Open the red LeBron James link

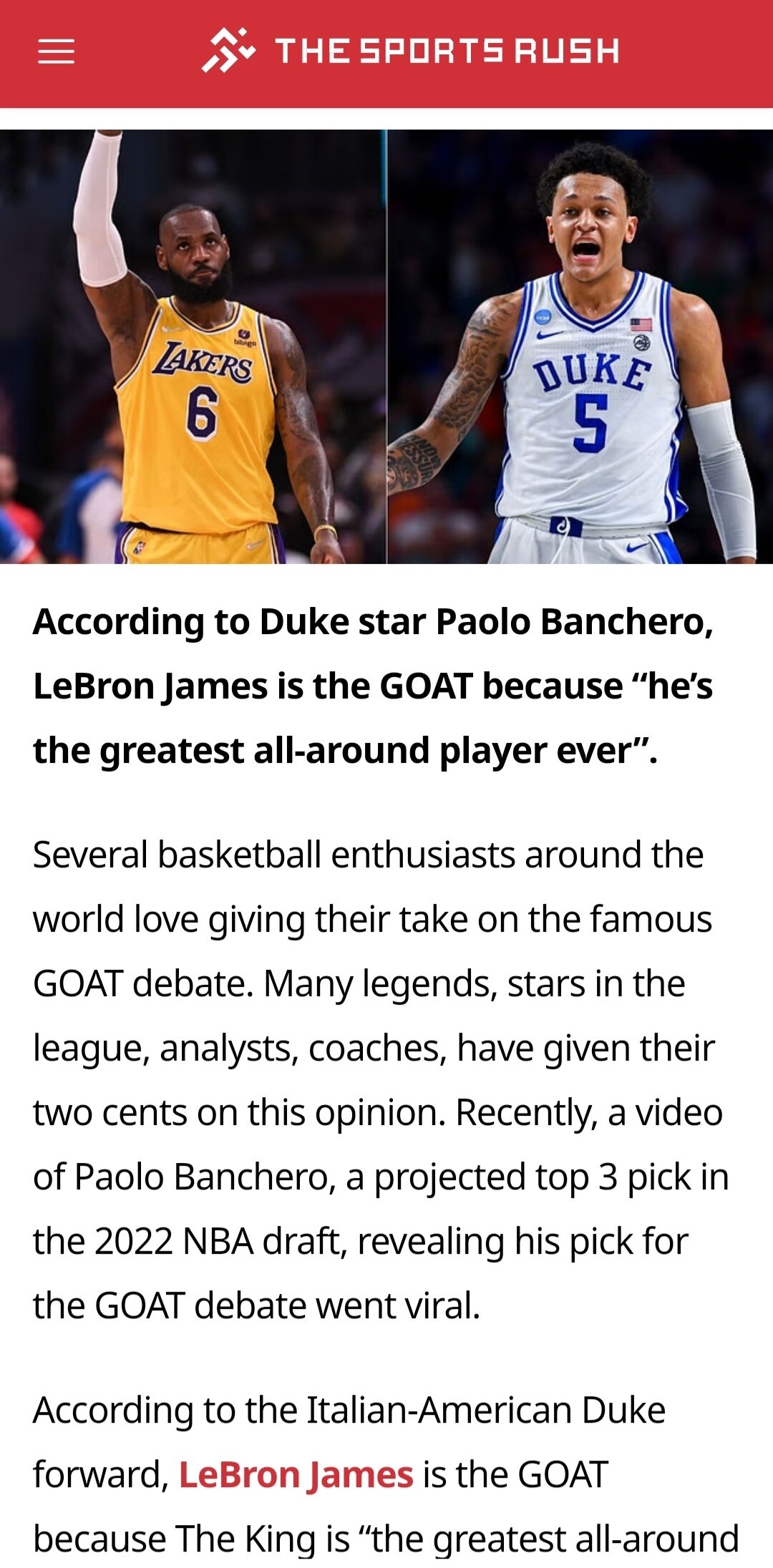click(296, 1475)
